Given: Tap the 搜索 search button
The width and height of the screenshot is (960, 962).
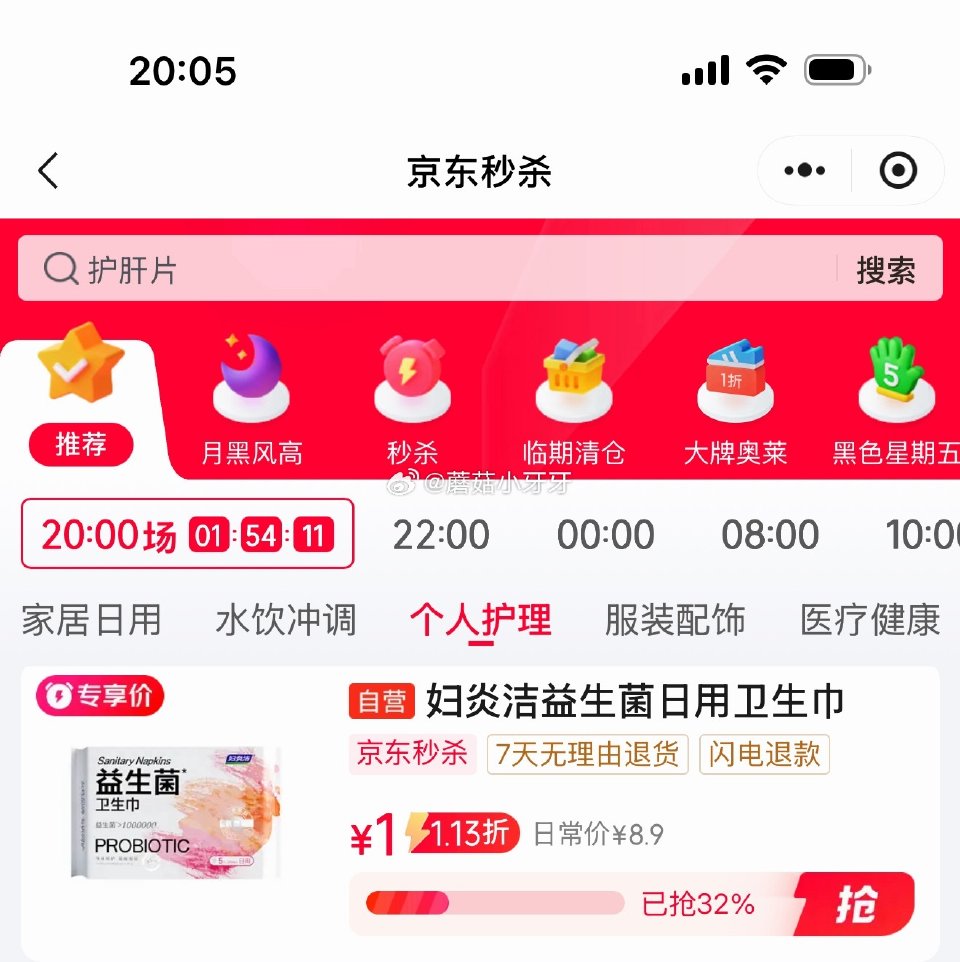Looking at the screenshot, I should [x=886, y=271].
